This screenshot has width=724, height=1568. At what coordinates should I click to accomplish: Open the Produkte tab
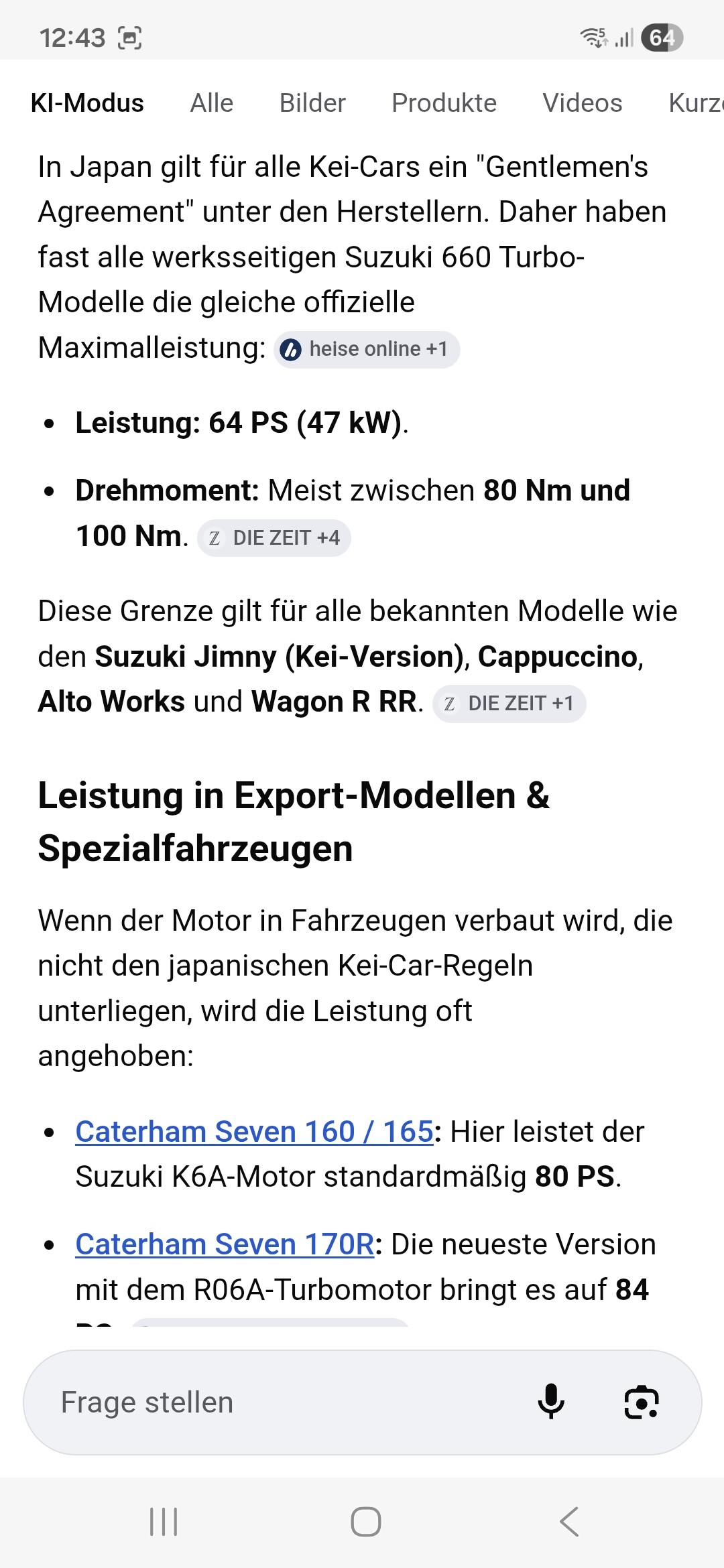tap(444, 103)
